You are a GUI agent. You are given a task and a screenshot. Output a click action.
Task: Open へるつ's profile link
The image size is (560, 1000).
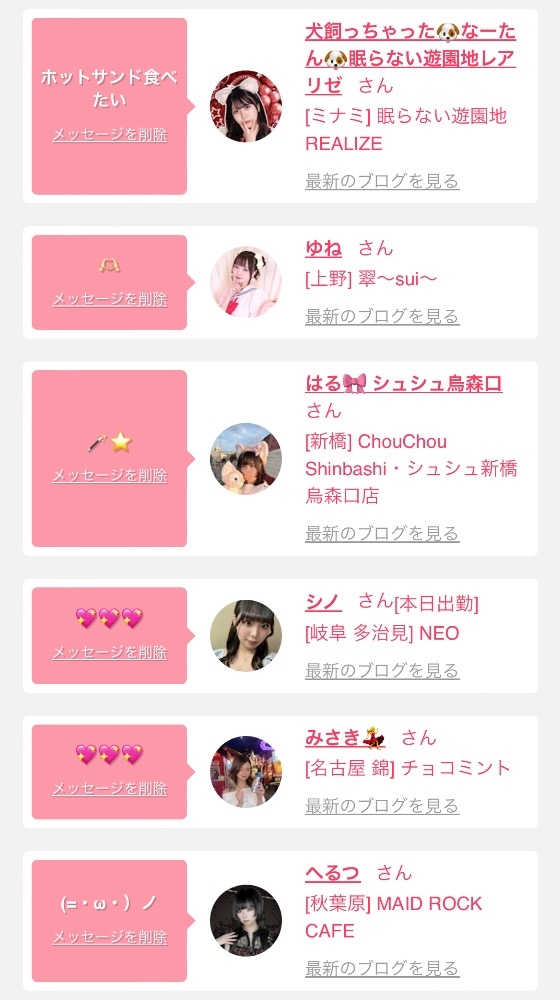[332, 872]
